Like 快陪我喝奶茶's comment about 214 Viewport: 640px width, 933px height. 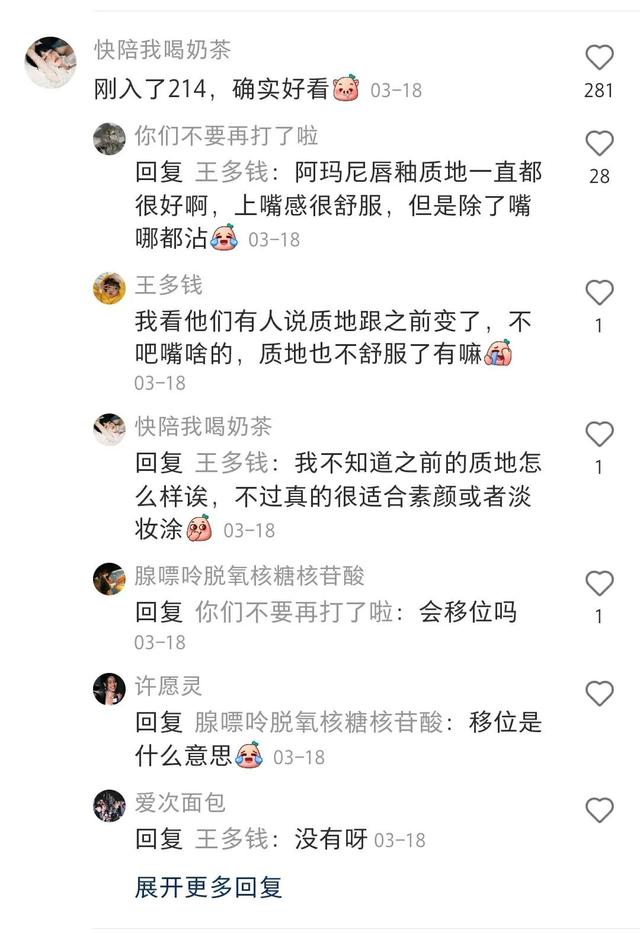click(x=599, y=58)
